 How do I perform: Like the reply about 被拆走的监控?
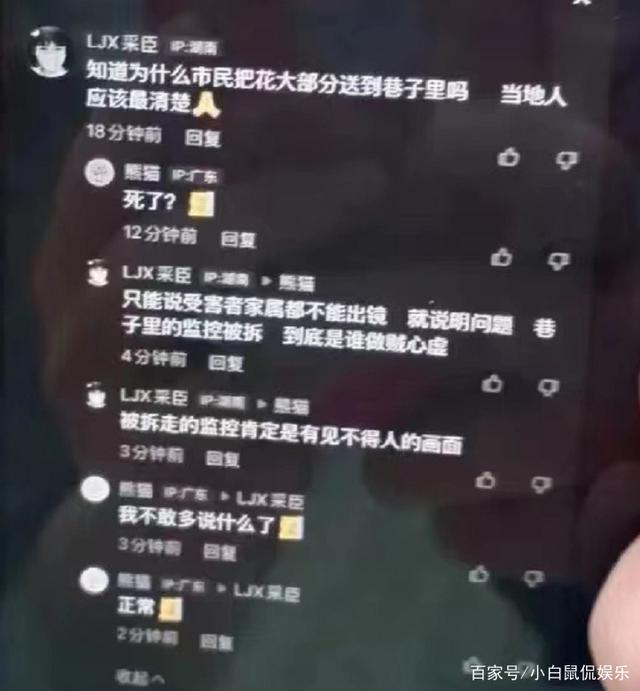pos(485,481)
